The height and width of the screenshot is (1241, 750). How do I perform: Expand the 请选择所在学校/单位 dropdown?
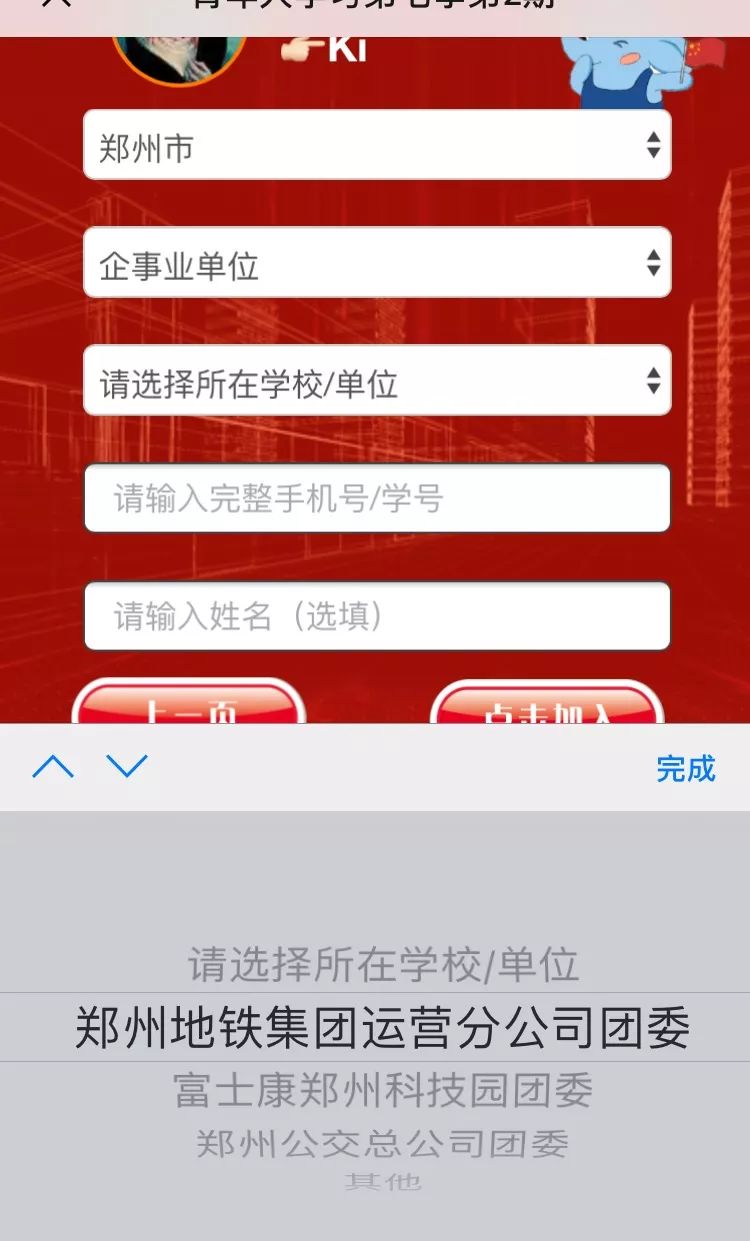376,381
